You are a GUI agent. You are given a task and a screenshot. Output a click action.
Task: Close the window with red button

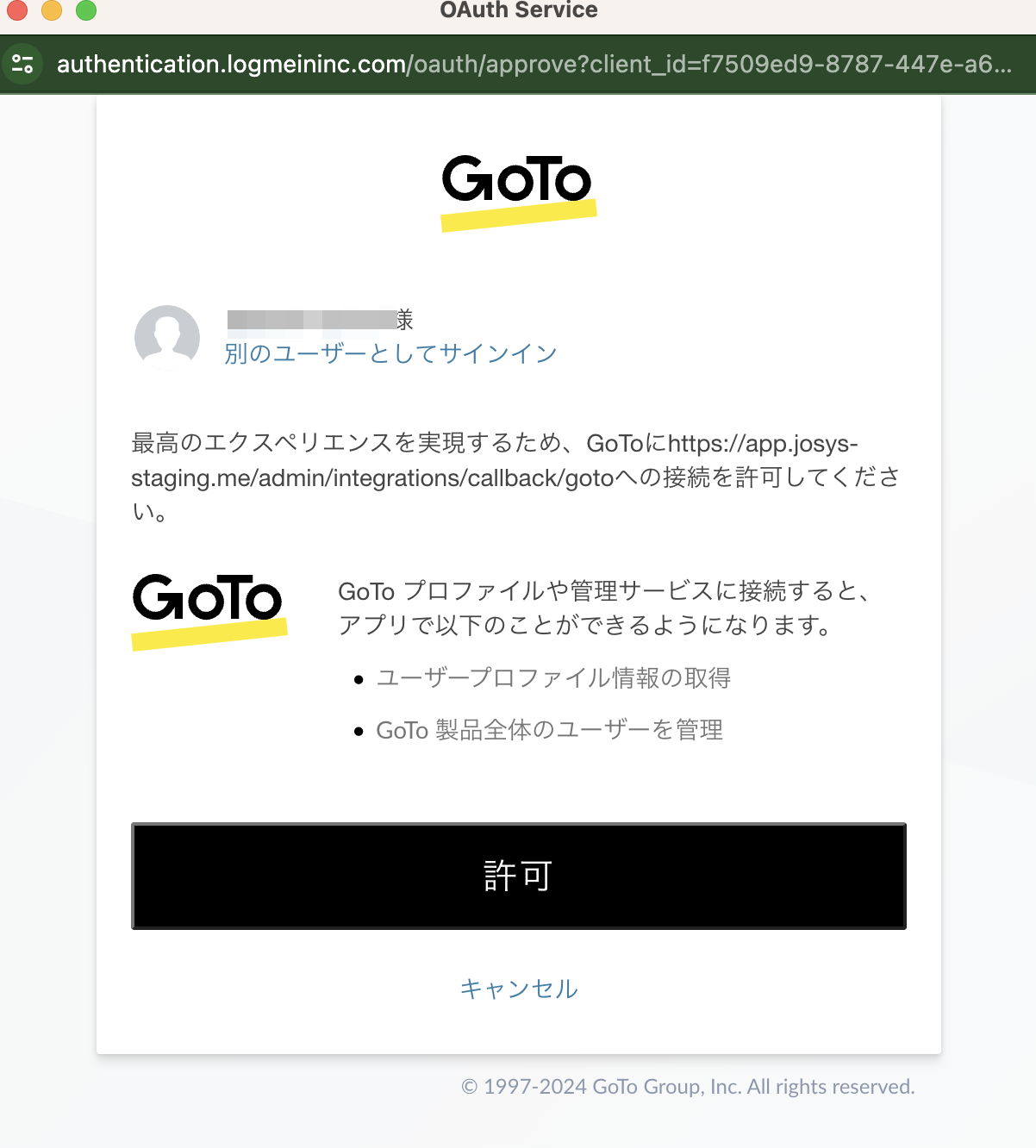pyautogui.click(x=17, y=9)
